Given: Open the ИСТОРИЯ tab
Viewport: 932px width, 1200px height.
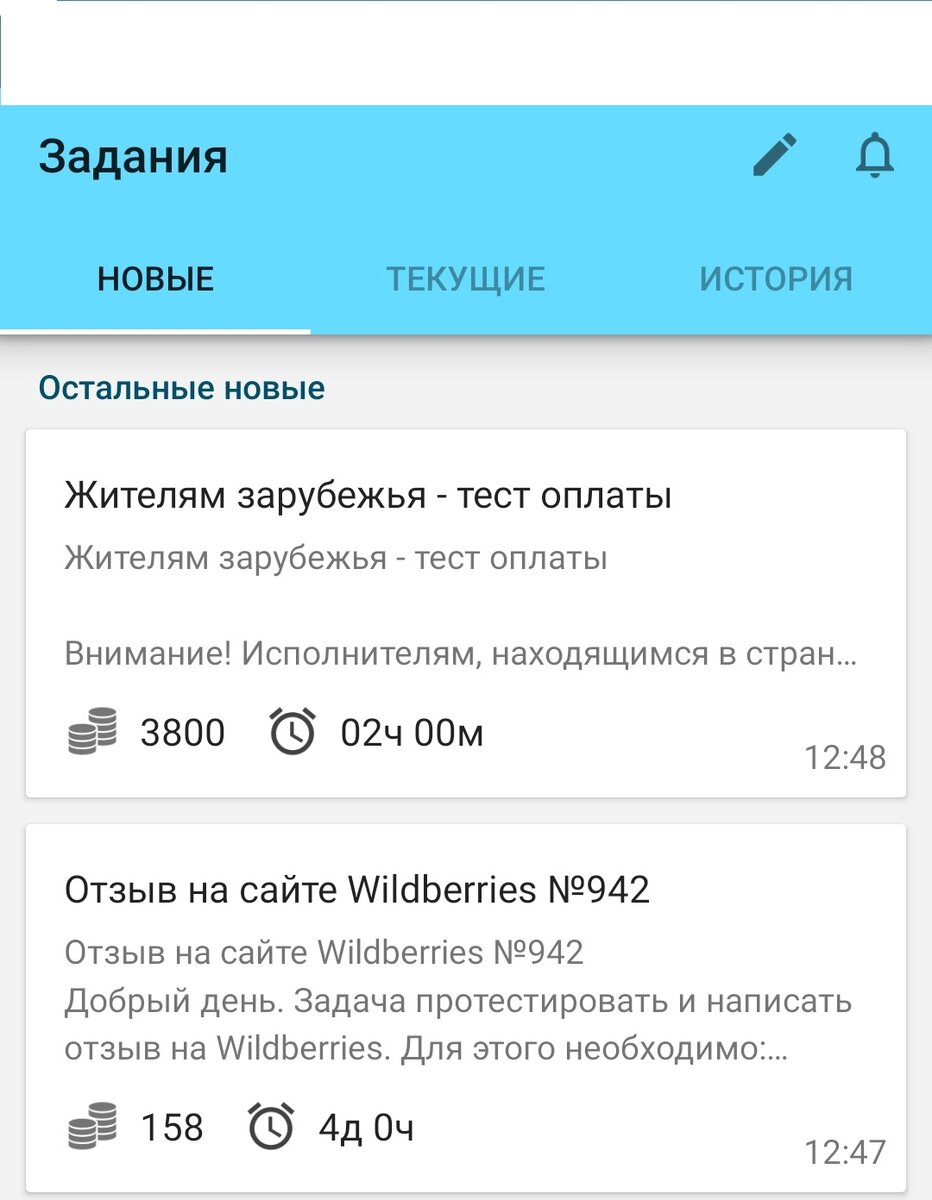Looking at the screenshot, I should tap(778, 279).
